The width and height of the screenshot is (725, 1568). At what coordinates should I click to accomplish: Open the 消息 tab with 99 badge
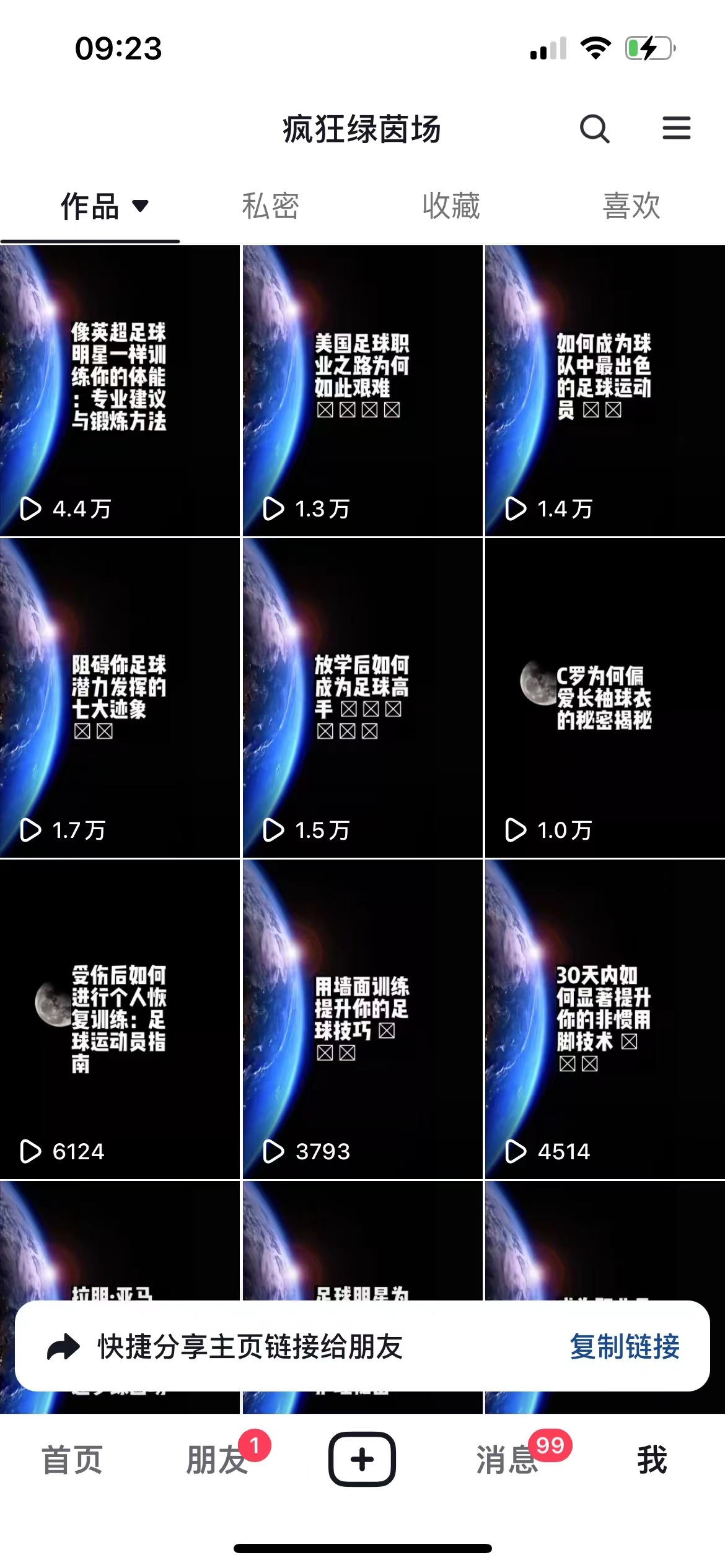[507, 1460]
